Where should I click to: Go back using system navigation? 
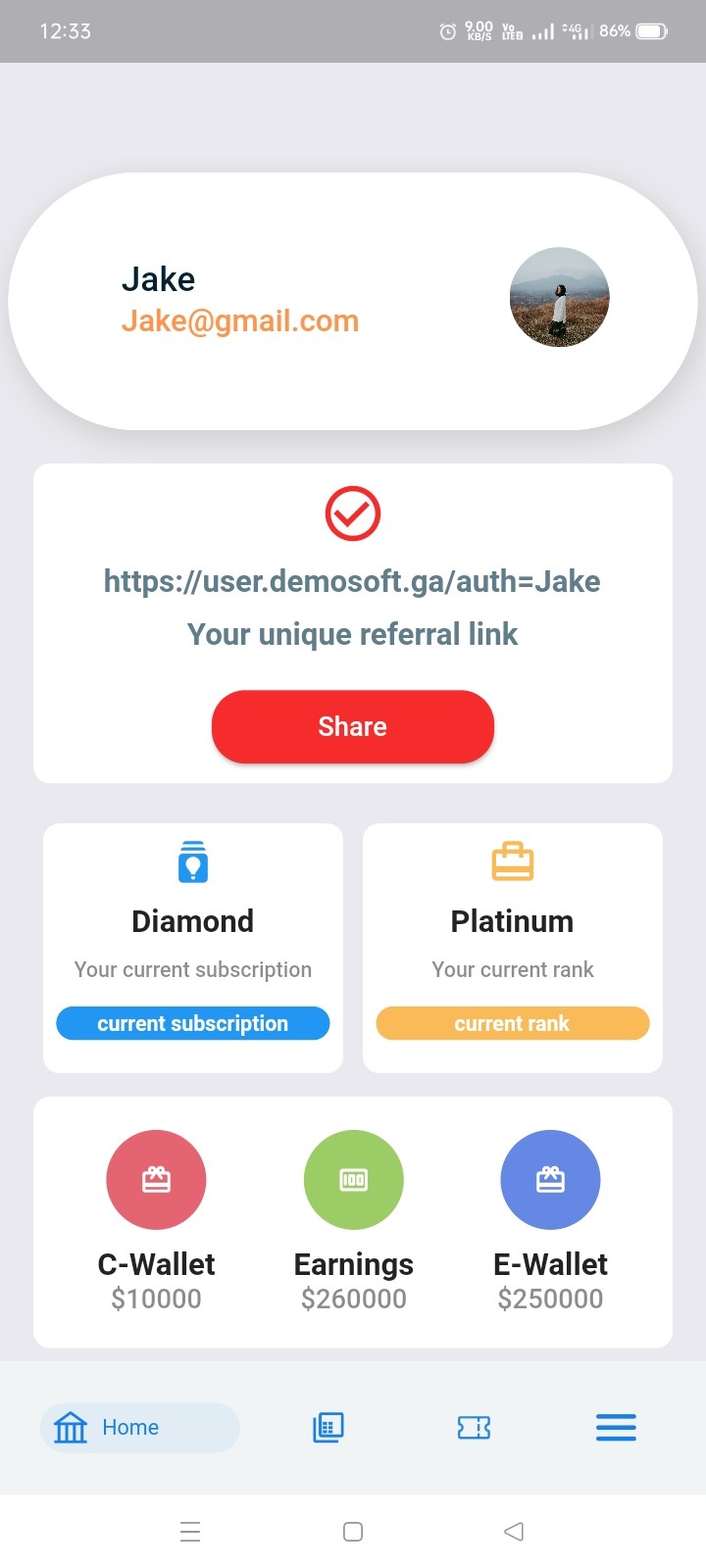point(513,1531)
